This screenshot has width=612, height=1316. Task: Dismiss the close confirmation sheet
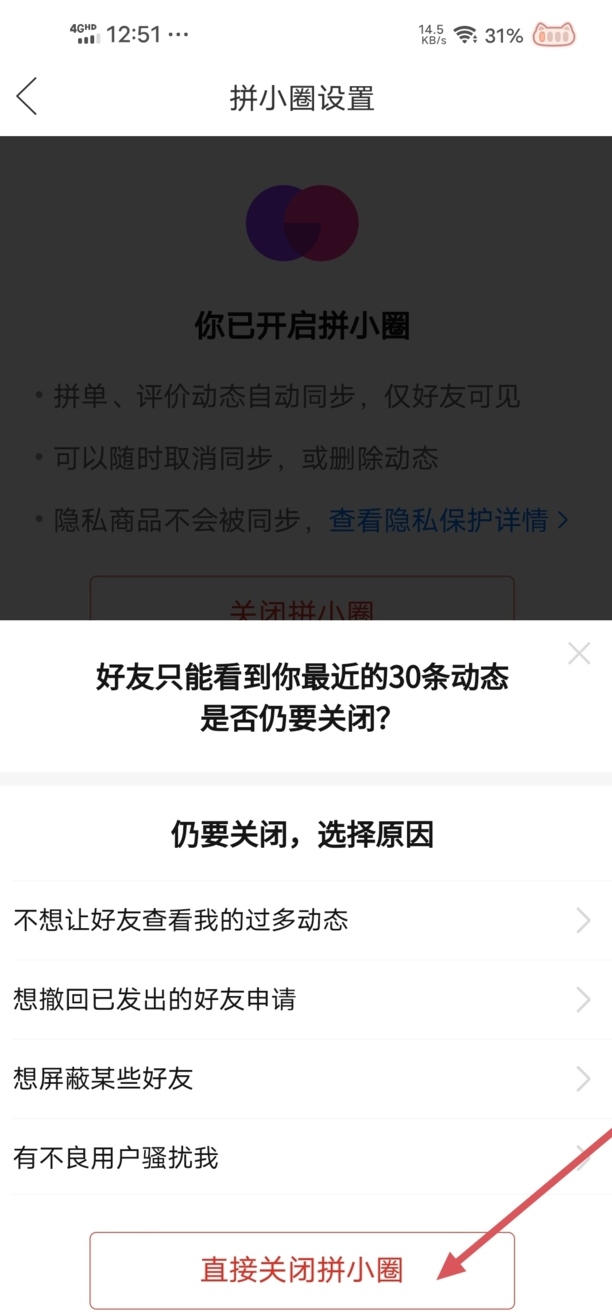tap(579, 654)
